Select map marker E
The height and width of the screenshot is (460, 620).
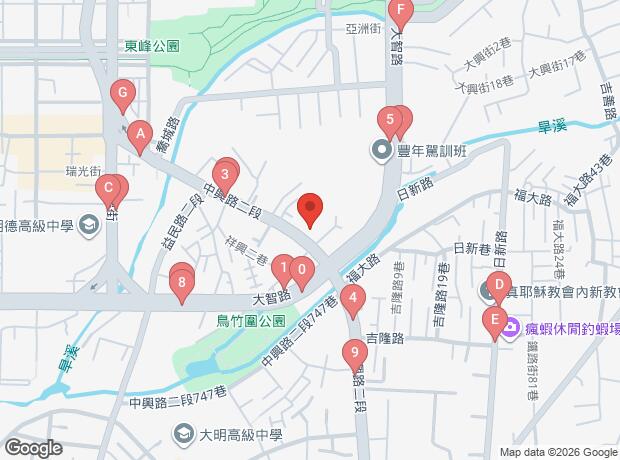tap(492, 321)
